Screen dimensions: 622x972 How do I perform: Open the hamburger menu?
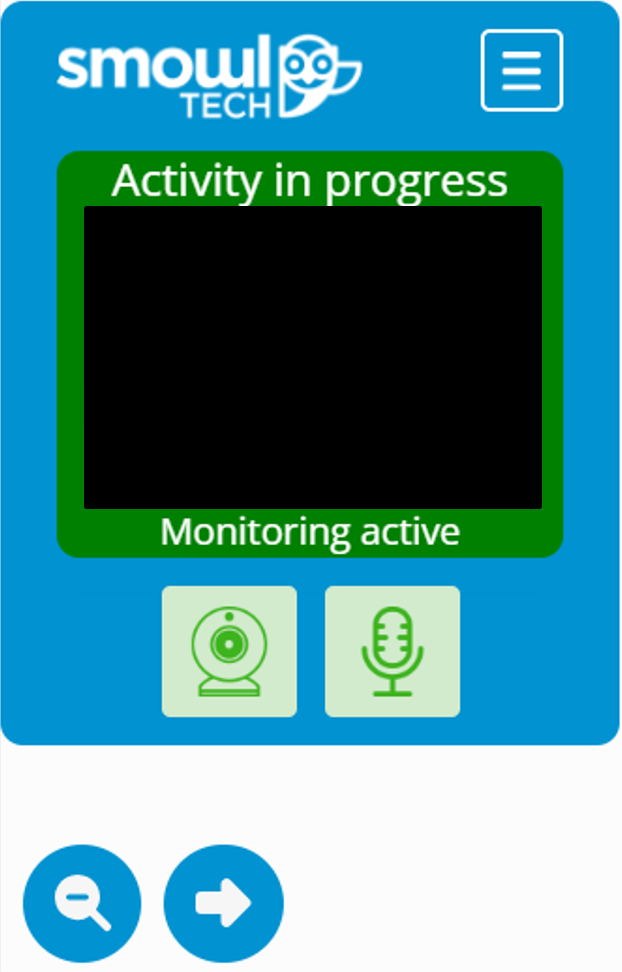[522, 70]
